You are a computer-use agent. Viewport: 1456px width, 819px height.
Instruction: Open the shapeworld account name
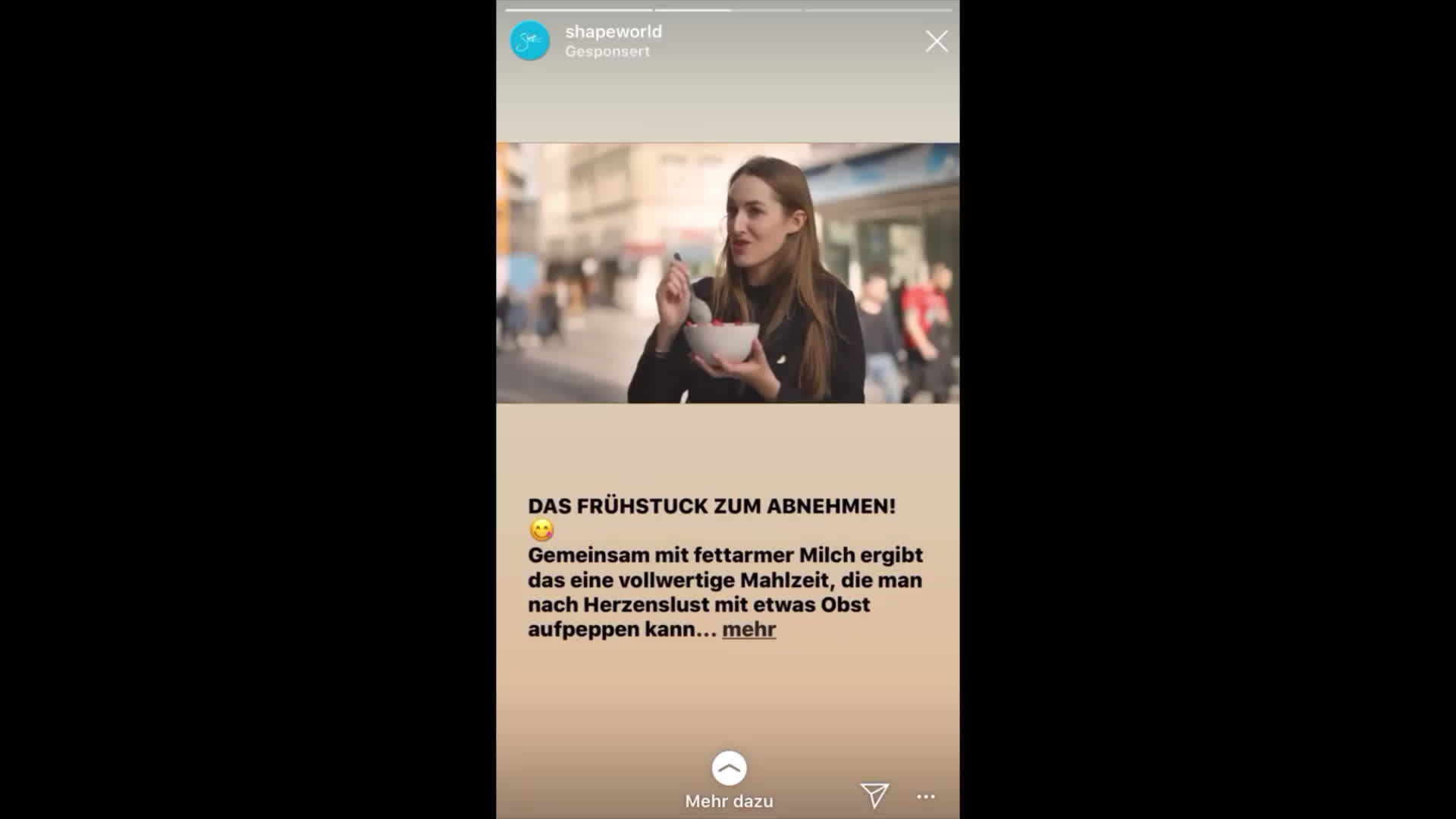click(613, 32)
